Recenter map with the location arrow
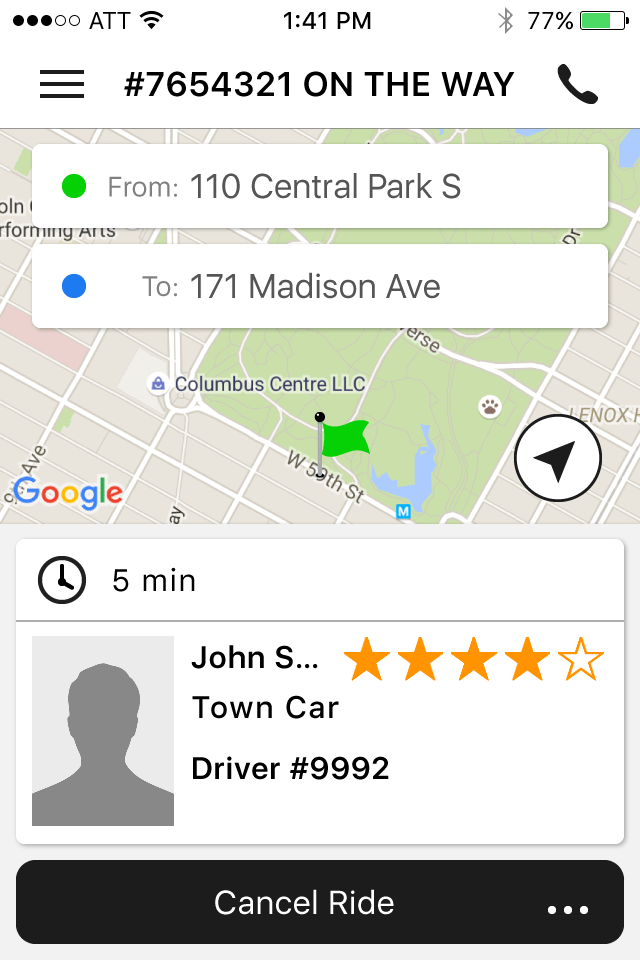The height and width of the screenshot is (960, 640). pos(558,458)
